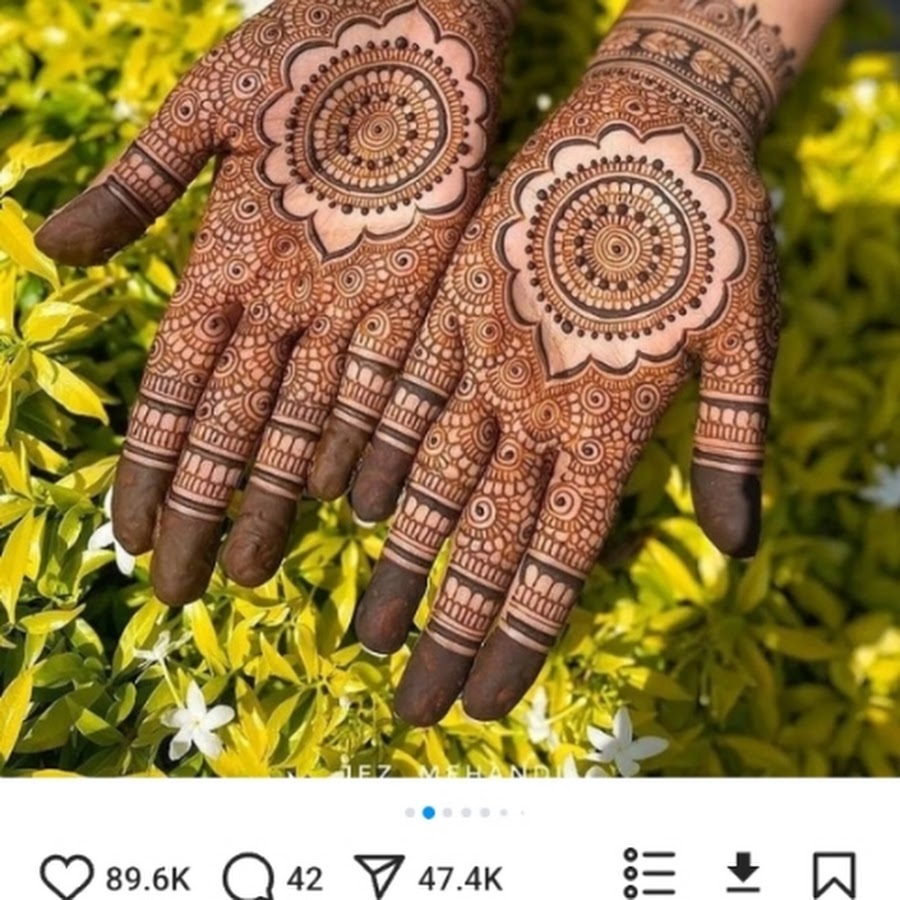Like the mehndi design post
Viewport: 900px width, 900px height.
pos(66,878)
